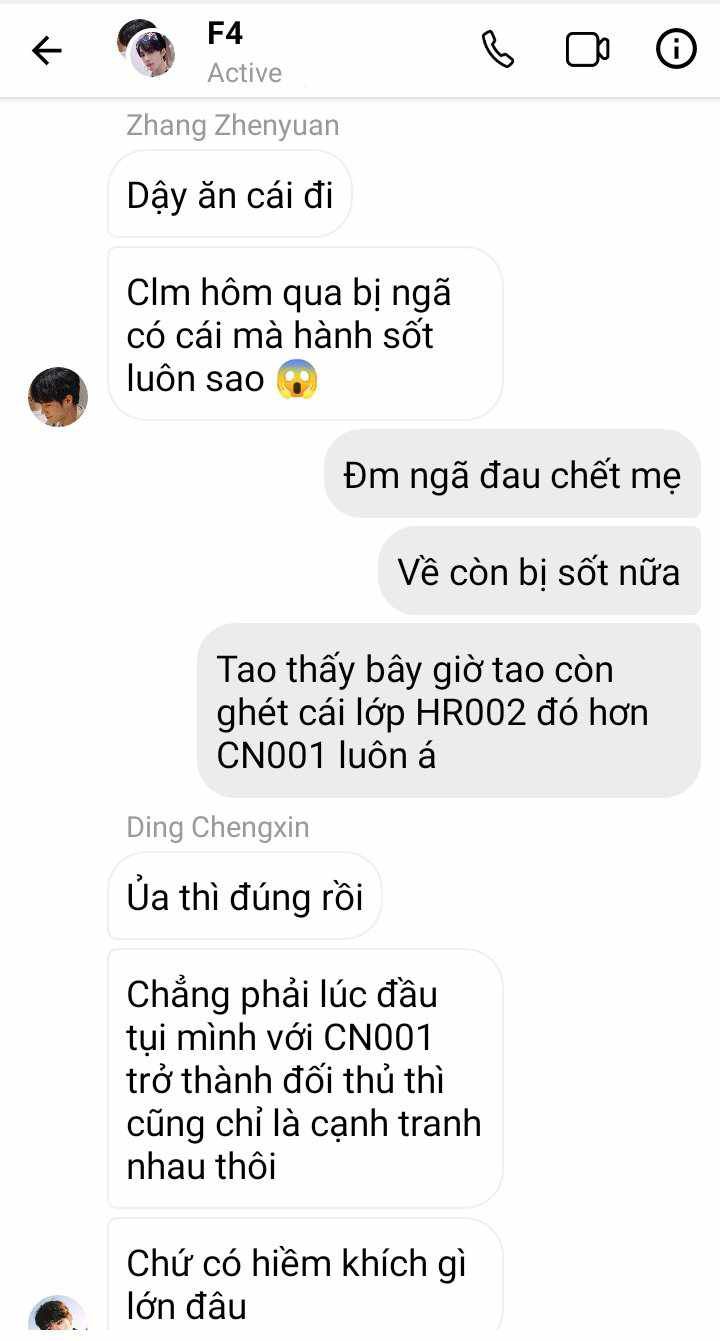Open the F4 conversation info
The image size is (720, 1341).
[x=676, y=49]
